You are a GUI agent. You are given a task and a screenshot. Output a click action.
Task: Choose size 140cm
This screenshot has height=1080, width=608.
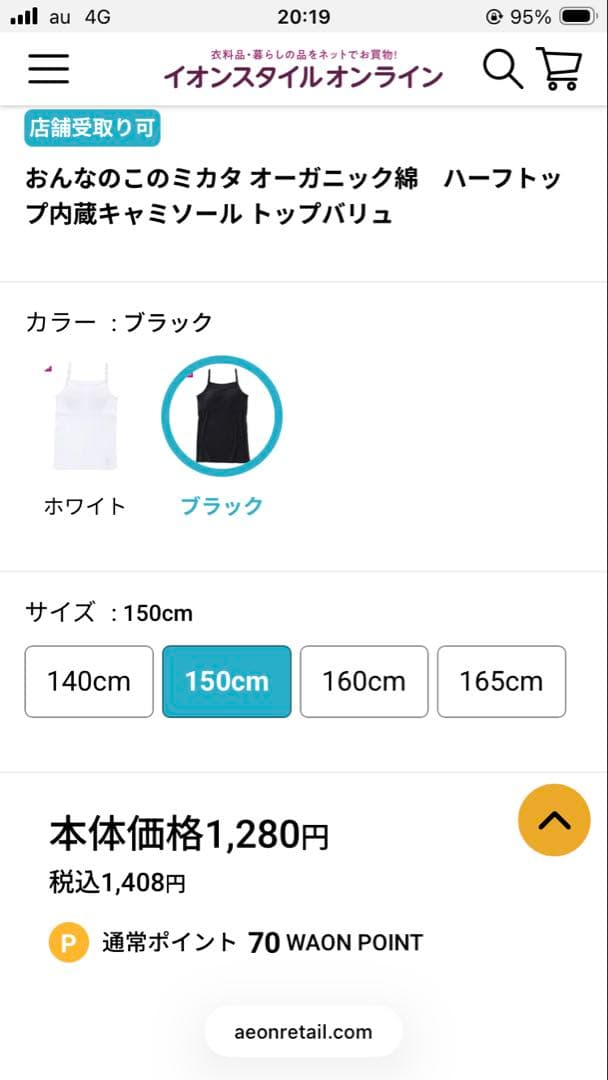[89, 681]
